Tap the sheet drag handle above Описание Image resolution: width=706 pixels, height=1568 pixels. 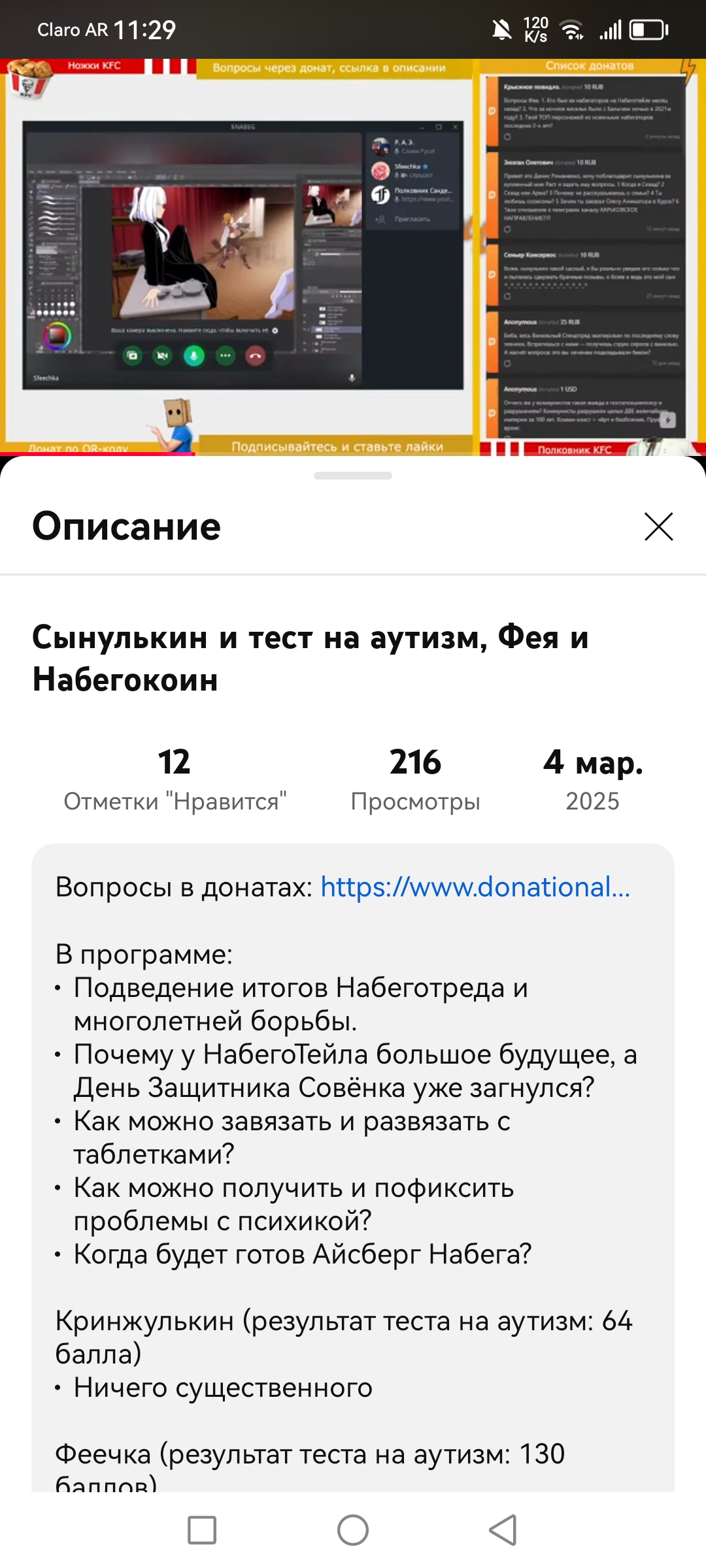353,476
